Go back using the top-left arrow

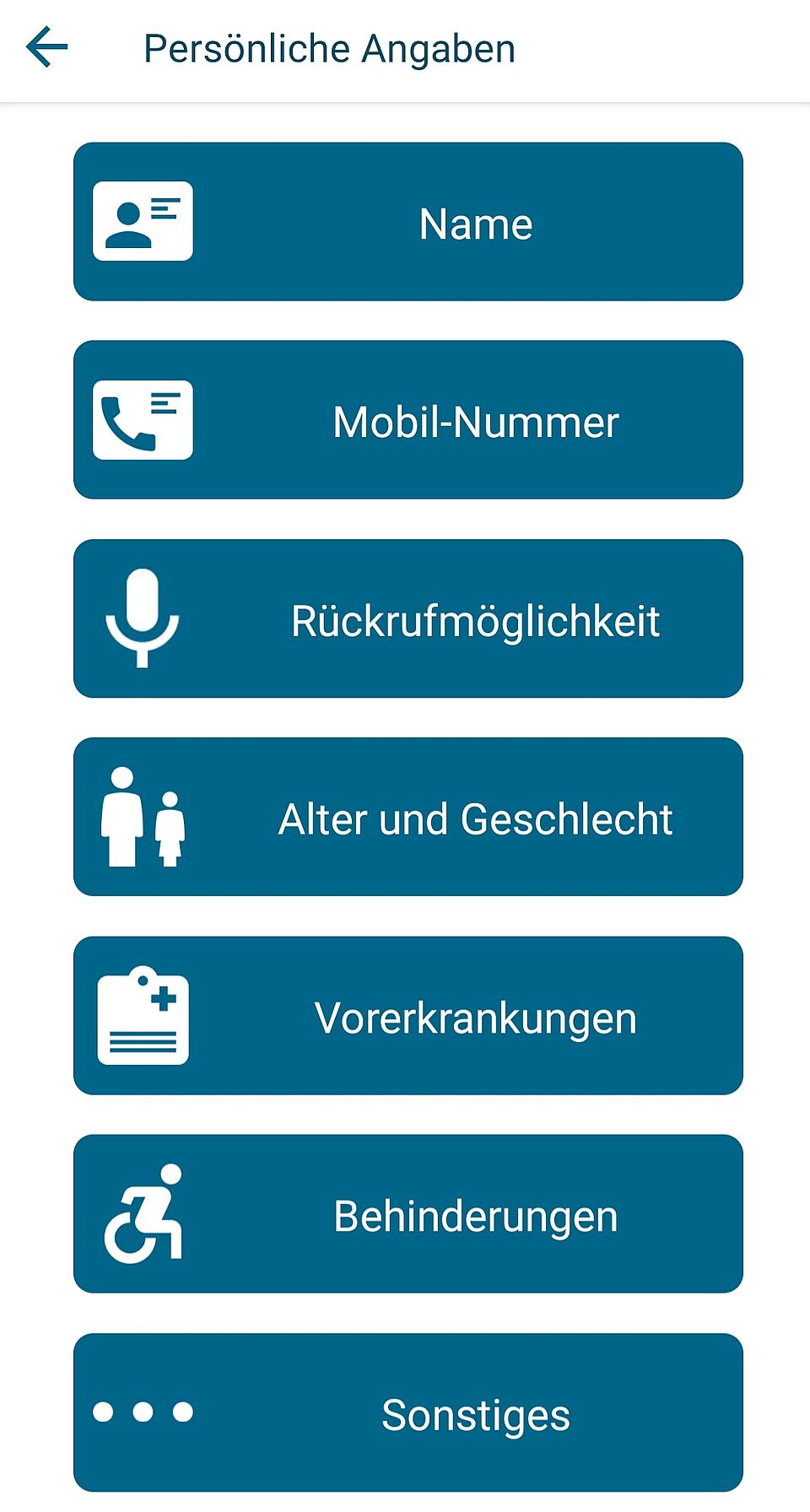click(x=46, y=47)
